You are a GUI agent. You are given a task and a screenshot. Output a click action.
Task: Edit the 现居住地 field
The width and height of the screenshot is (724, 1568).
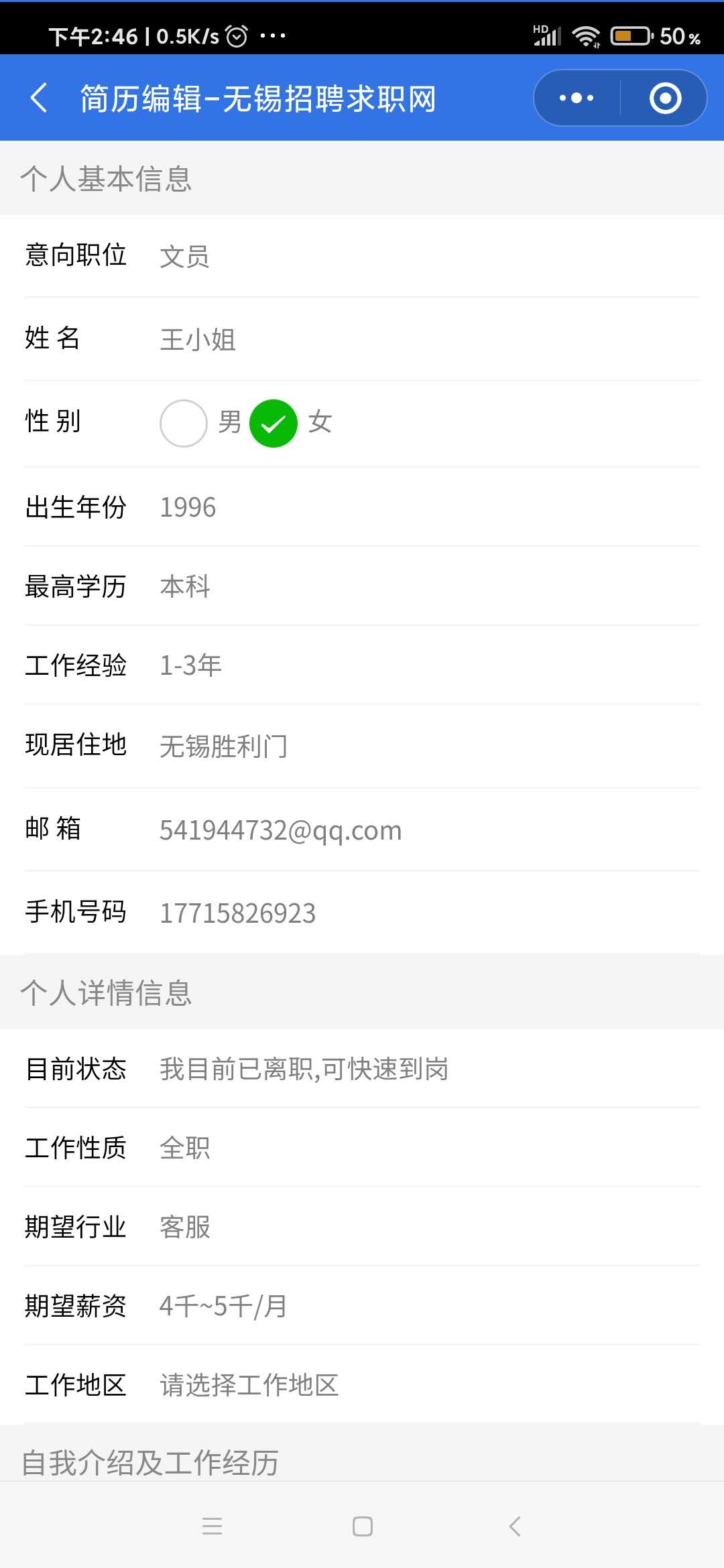pyautogui.click(x=429, y=746)
